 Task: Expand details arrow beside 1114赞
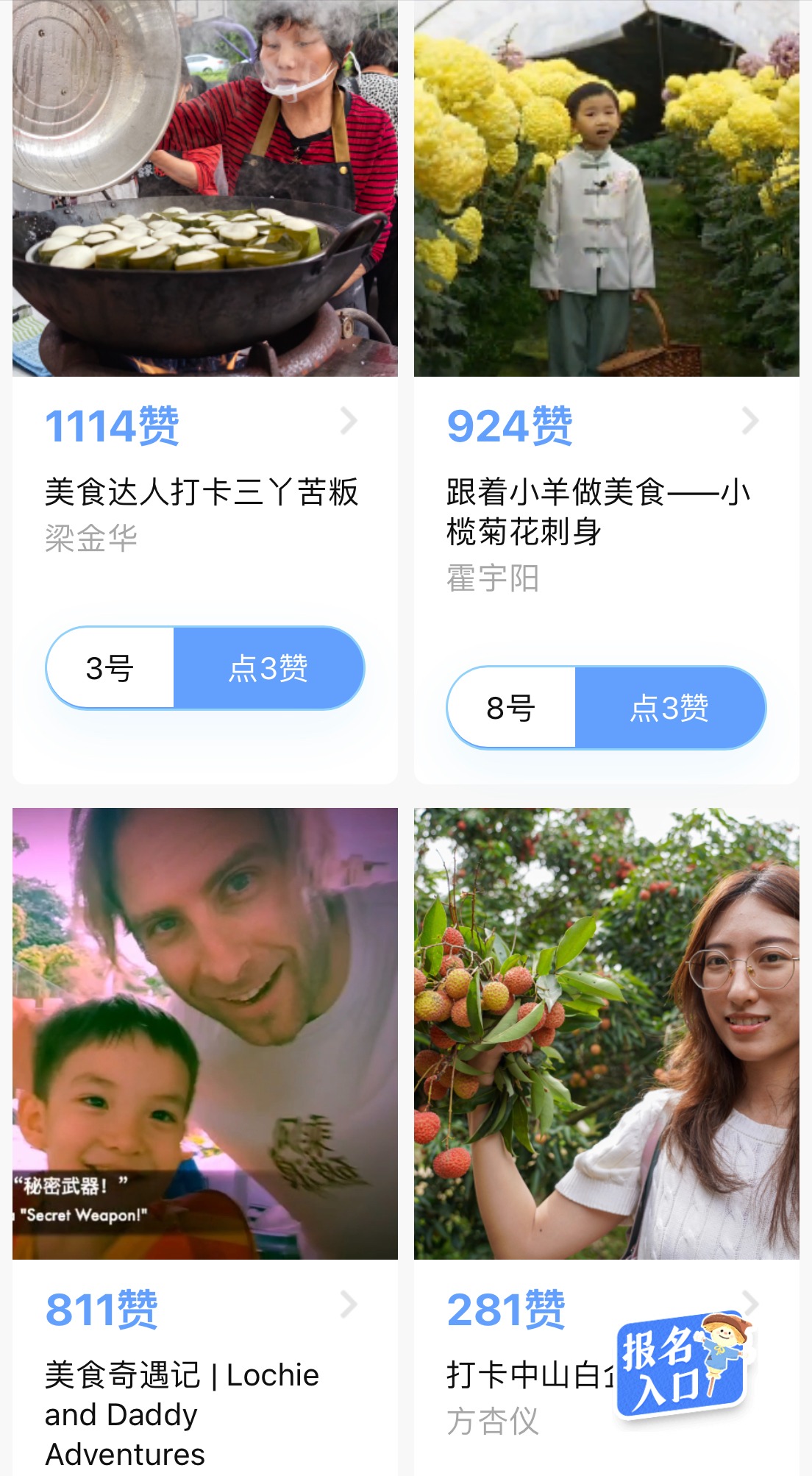tap(349, 421)
